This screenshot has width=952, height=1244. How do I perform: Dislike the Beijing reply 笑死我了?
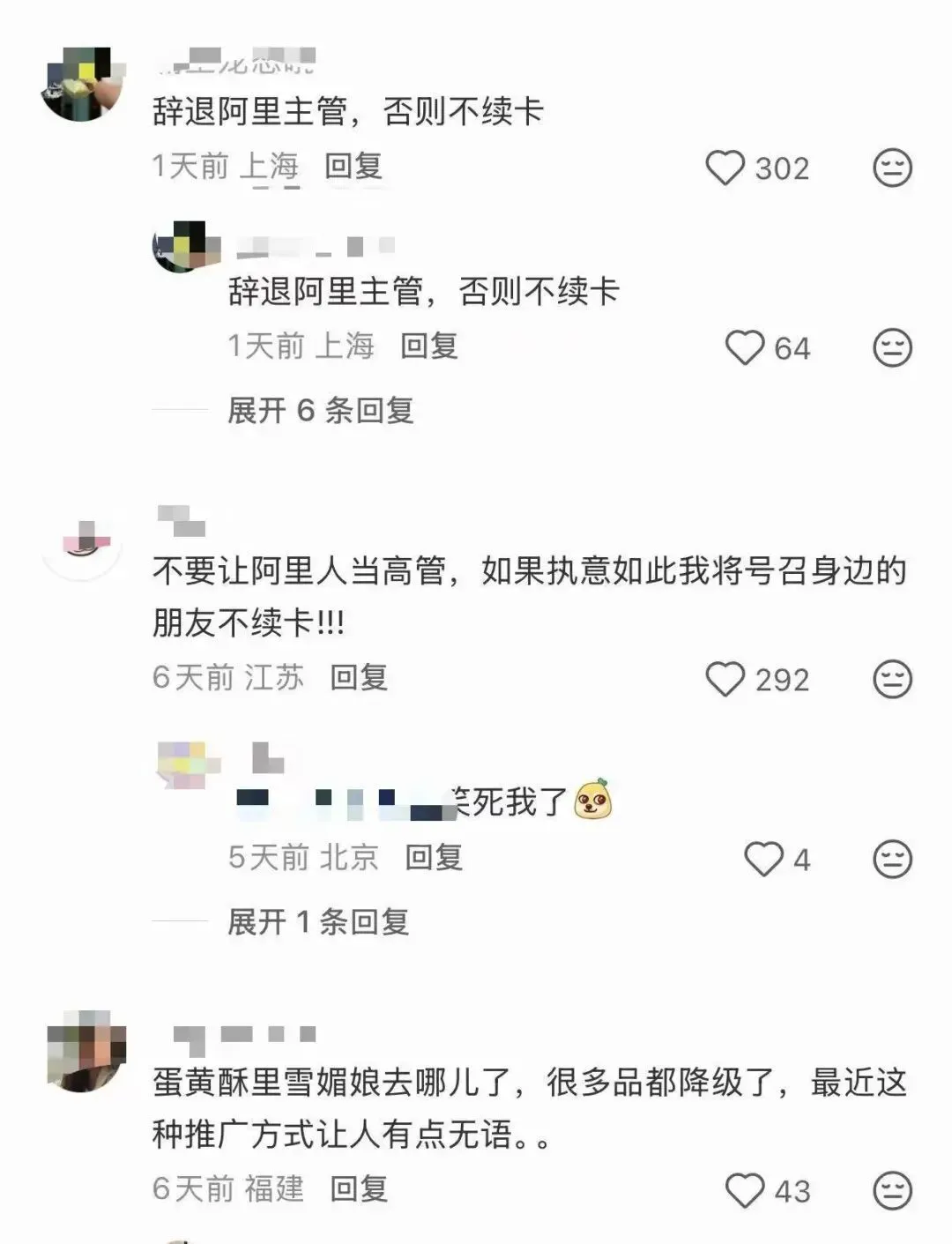click(x=891, y=859)
